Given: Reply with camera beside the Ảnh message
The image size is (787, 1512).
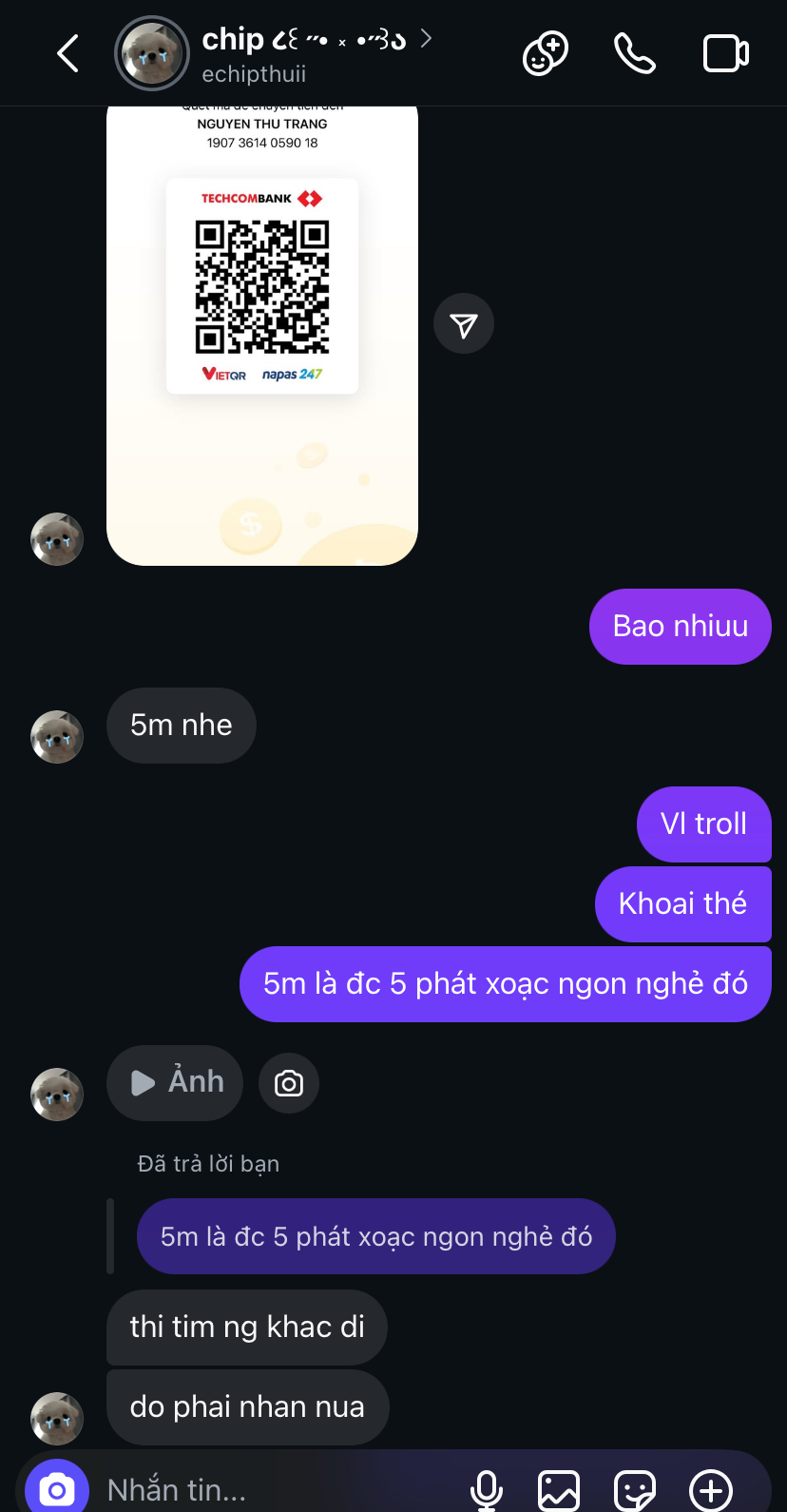Looking at the screenshot, I should [x=289, y=1083].
